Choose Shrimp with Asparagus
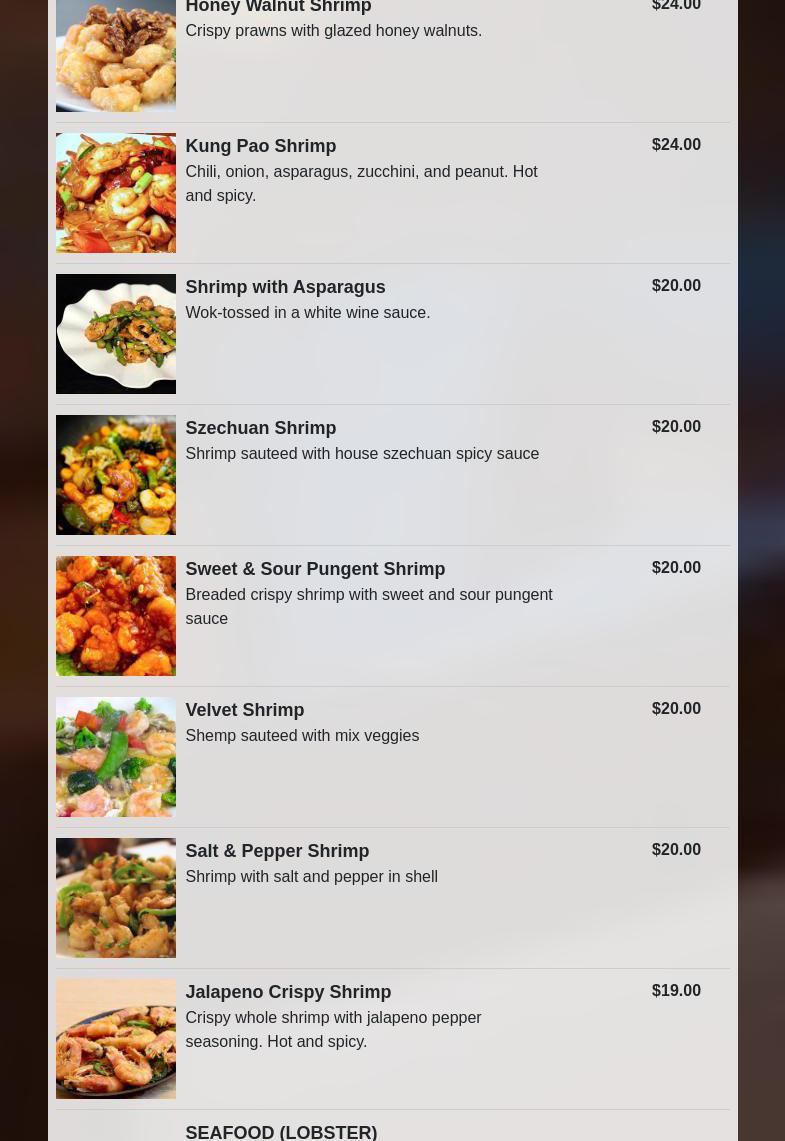This screenshot has height=1141, width=785. [285, 287]
